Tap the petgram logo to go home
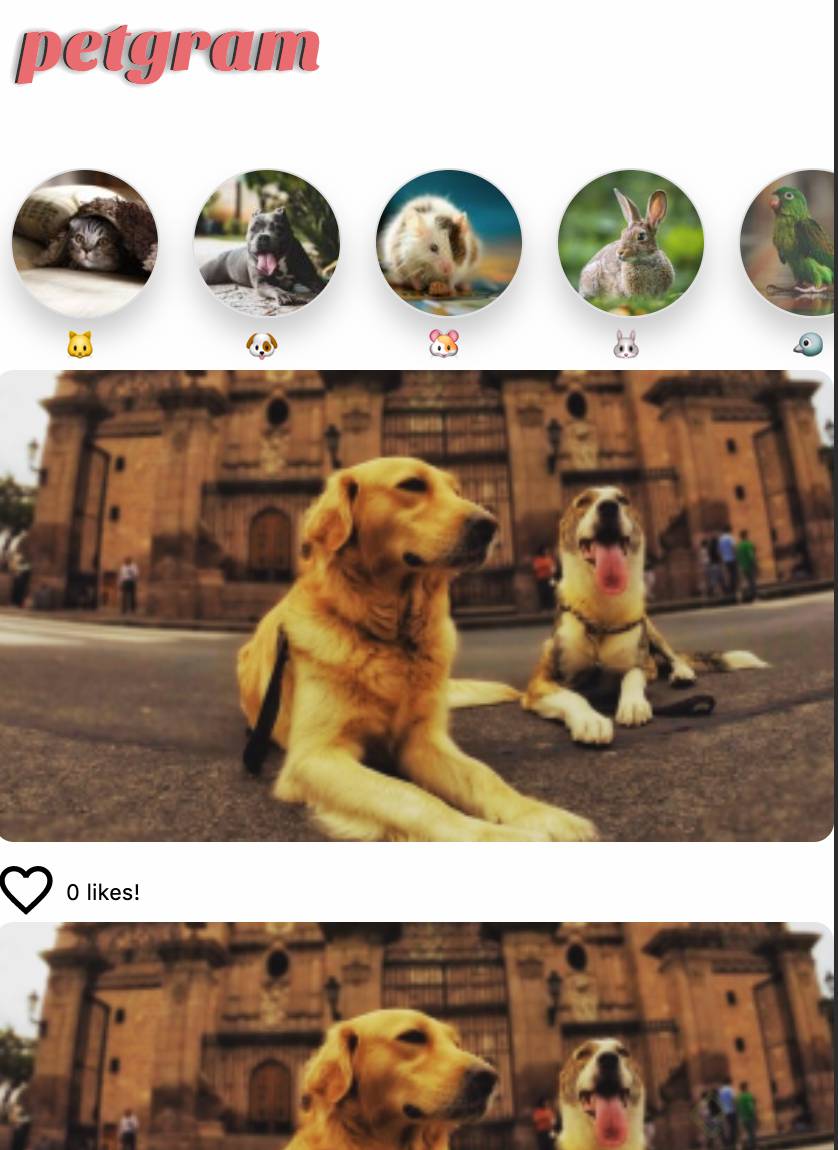The image size is (838, 1150). pyautogui.click(x=167, y=52)
